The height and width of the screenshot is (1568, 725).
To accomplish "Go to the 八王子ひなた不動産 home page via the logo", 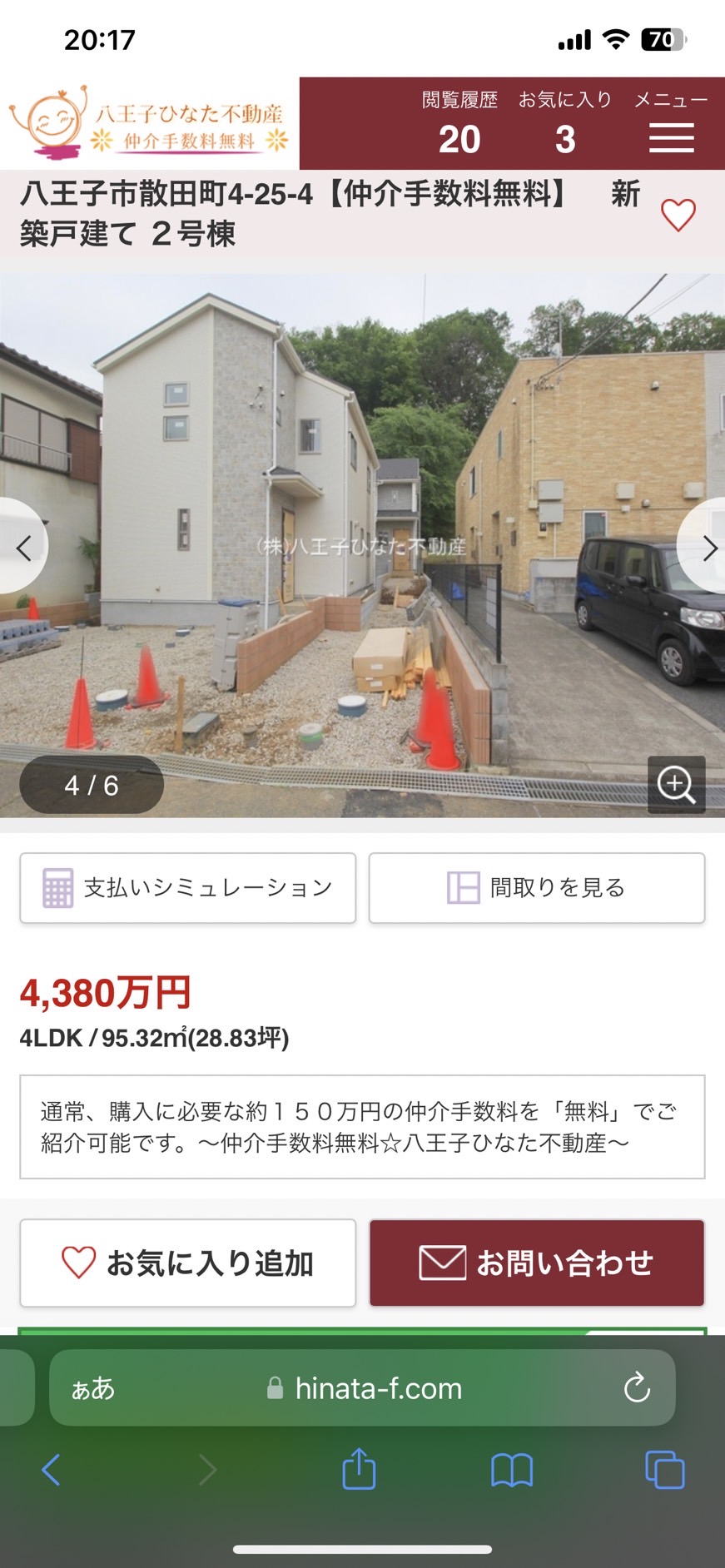I will (150, 123).
